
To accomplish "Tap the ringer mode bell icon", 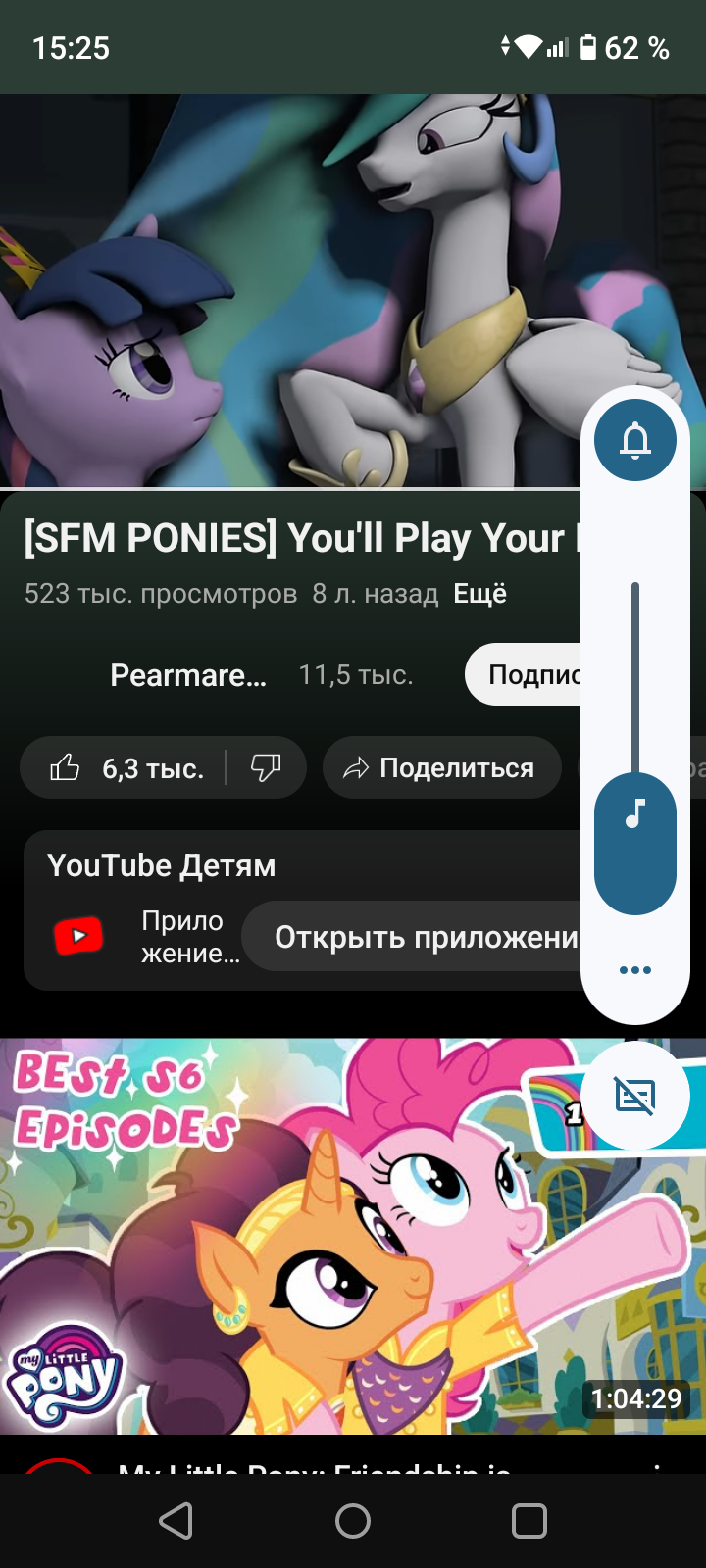I will (635, 440).
